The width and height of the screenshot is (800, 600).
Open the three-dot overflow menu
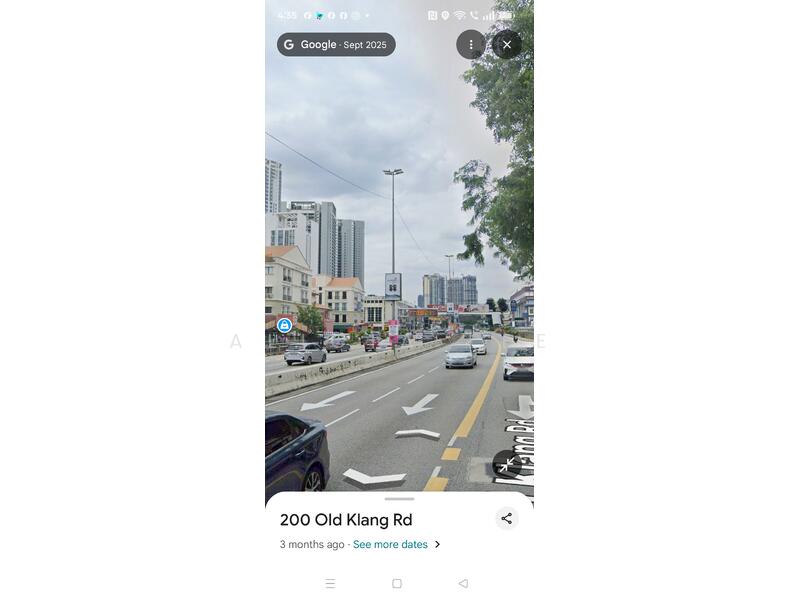click(x=471, y=45)
